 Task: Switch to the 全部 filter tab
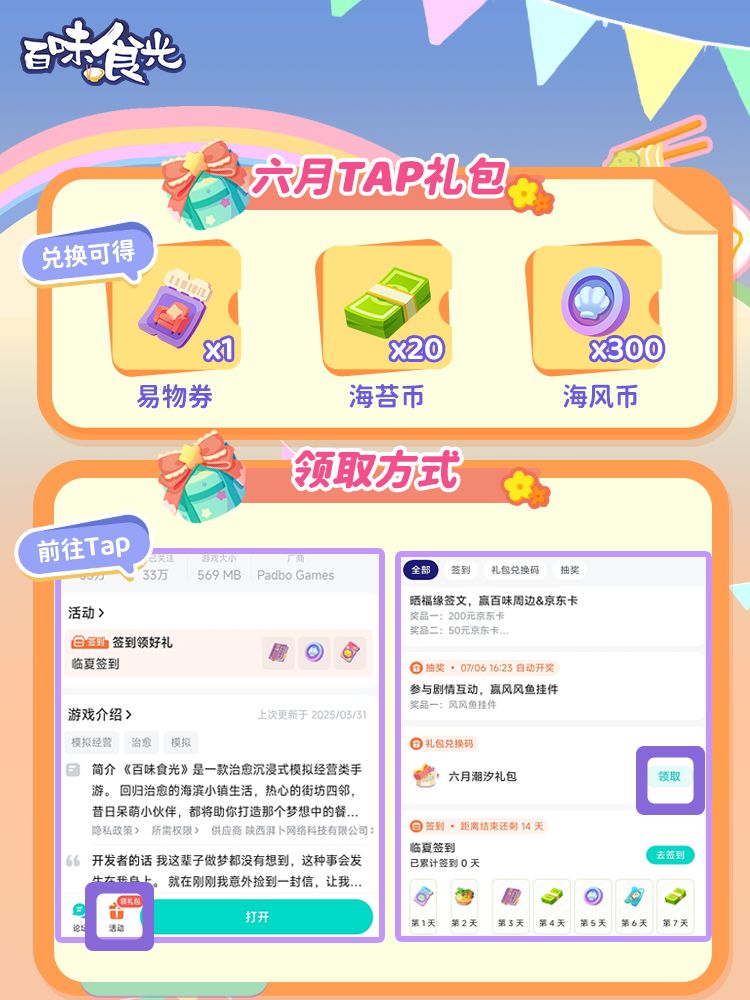point(420,570)
